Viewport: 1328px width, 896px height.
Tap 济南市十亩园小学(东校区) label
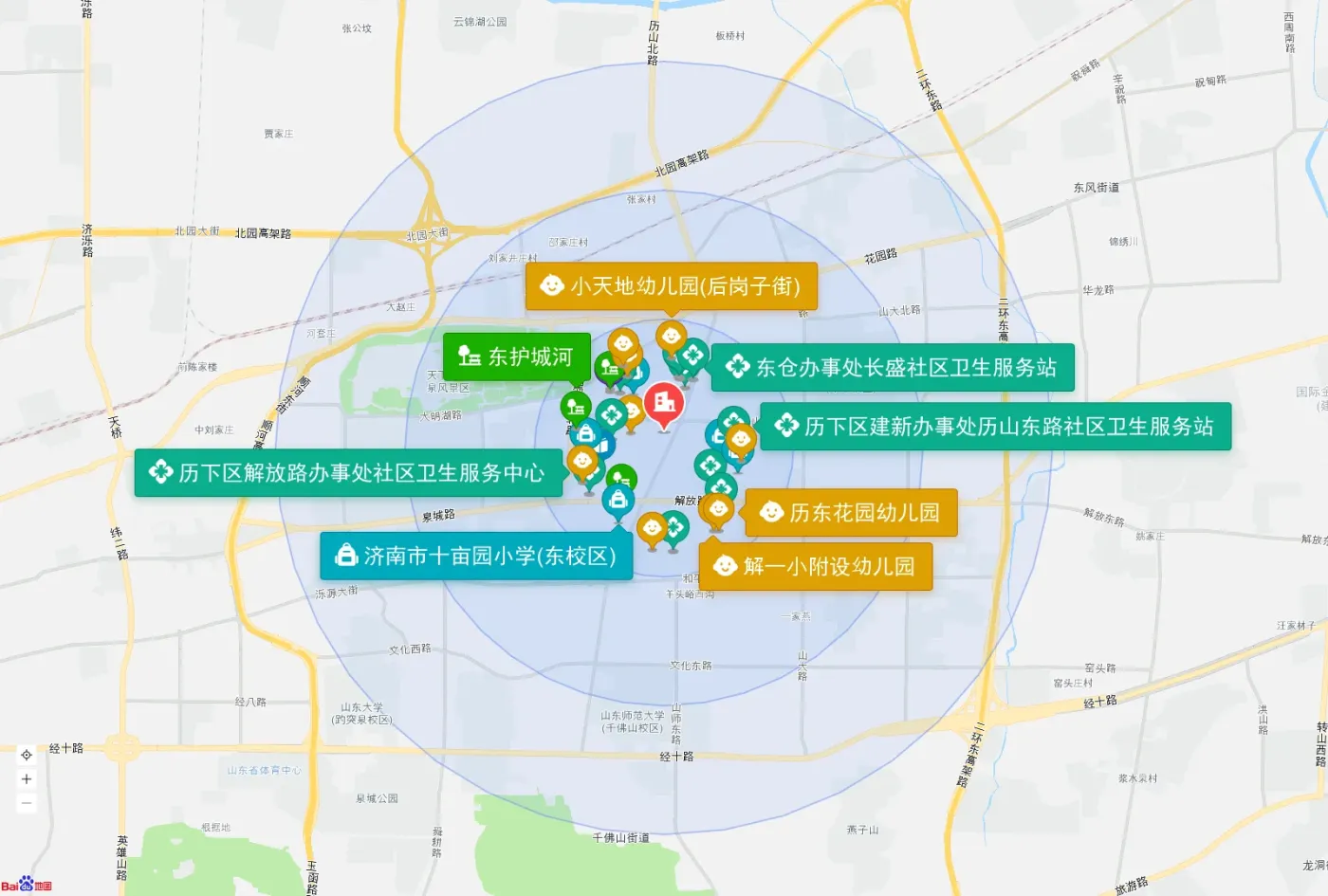pyautogui.click(x=476, y=556)
